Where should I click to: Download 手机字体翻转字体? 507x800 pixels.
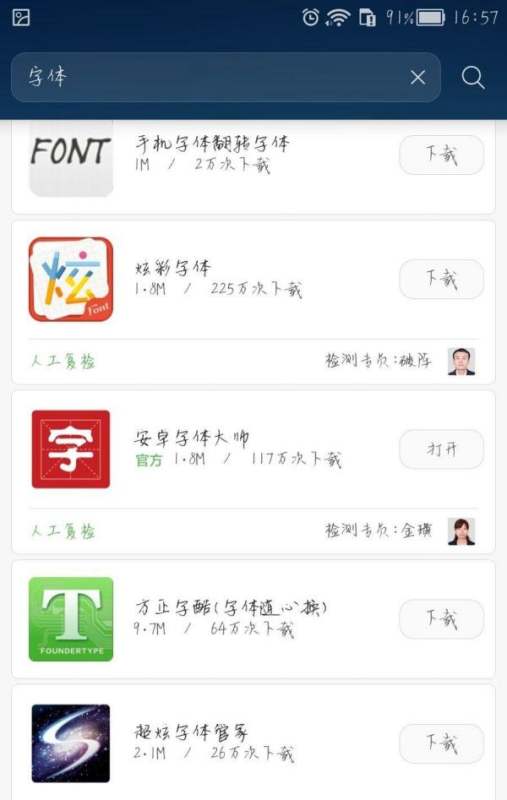click(x=441, y=155)
